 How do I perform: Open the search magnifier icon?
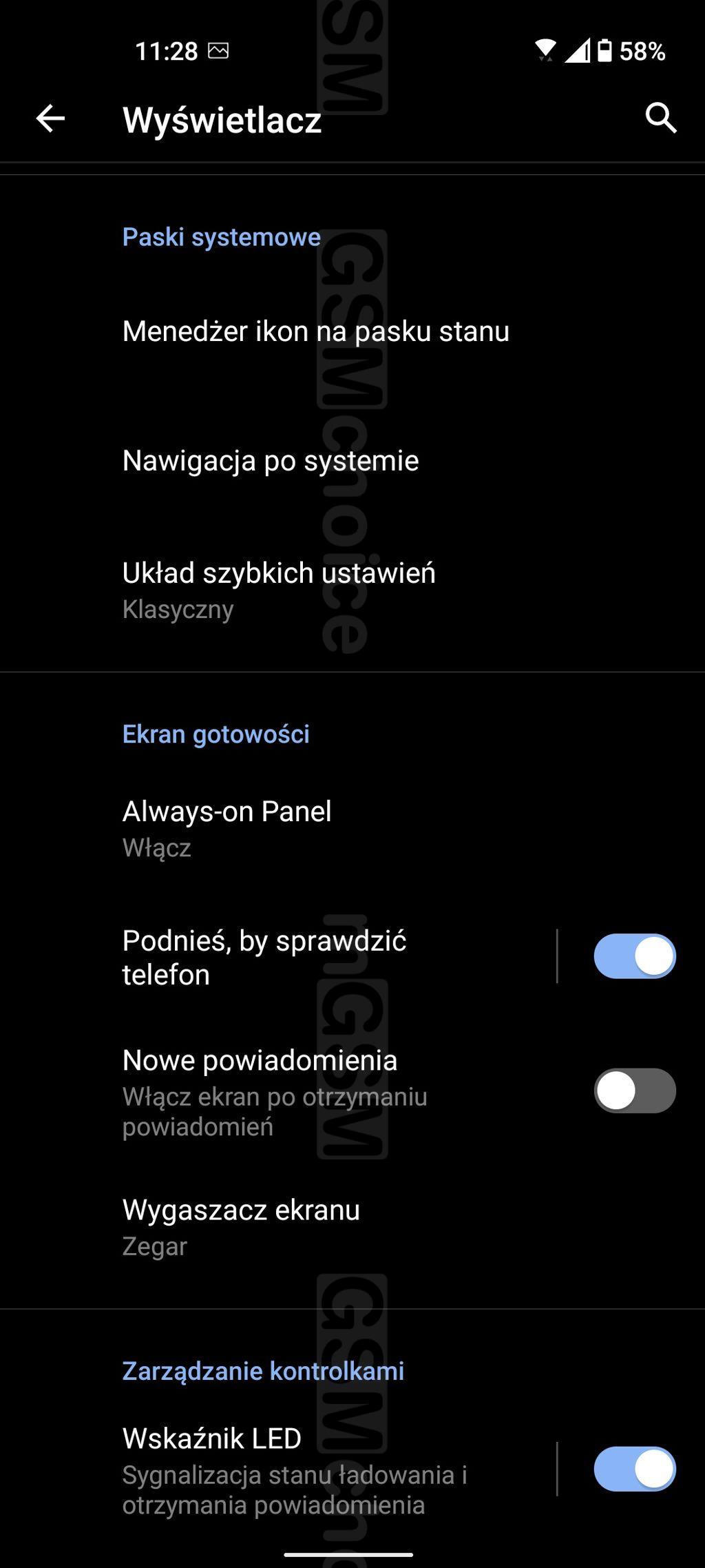click(661, 118)
